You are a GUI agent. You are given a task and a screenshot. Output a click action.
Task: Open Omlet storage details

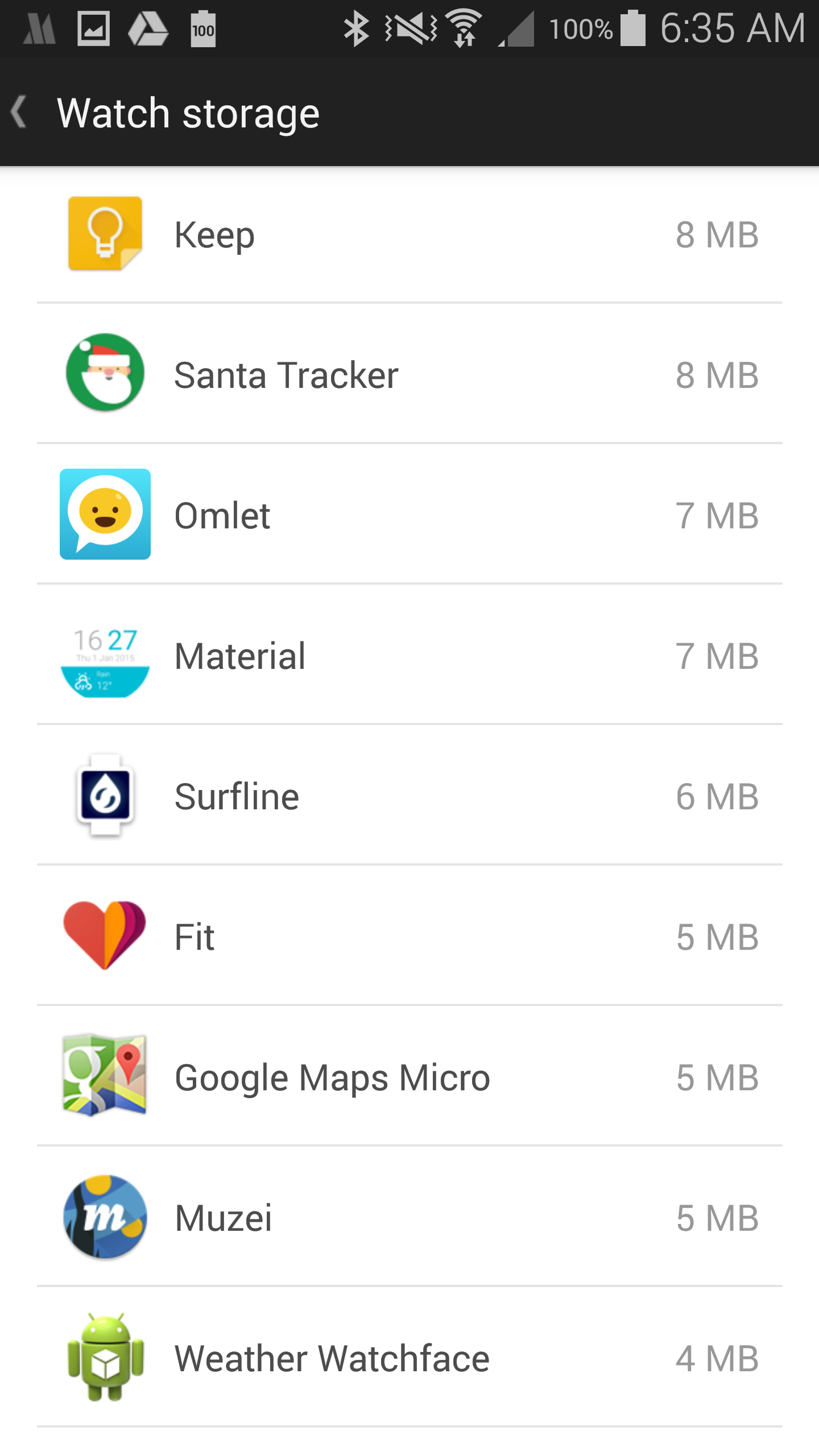click(x=409, y=514)
